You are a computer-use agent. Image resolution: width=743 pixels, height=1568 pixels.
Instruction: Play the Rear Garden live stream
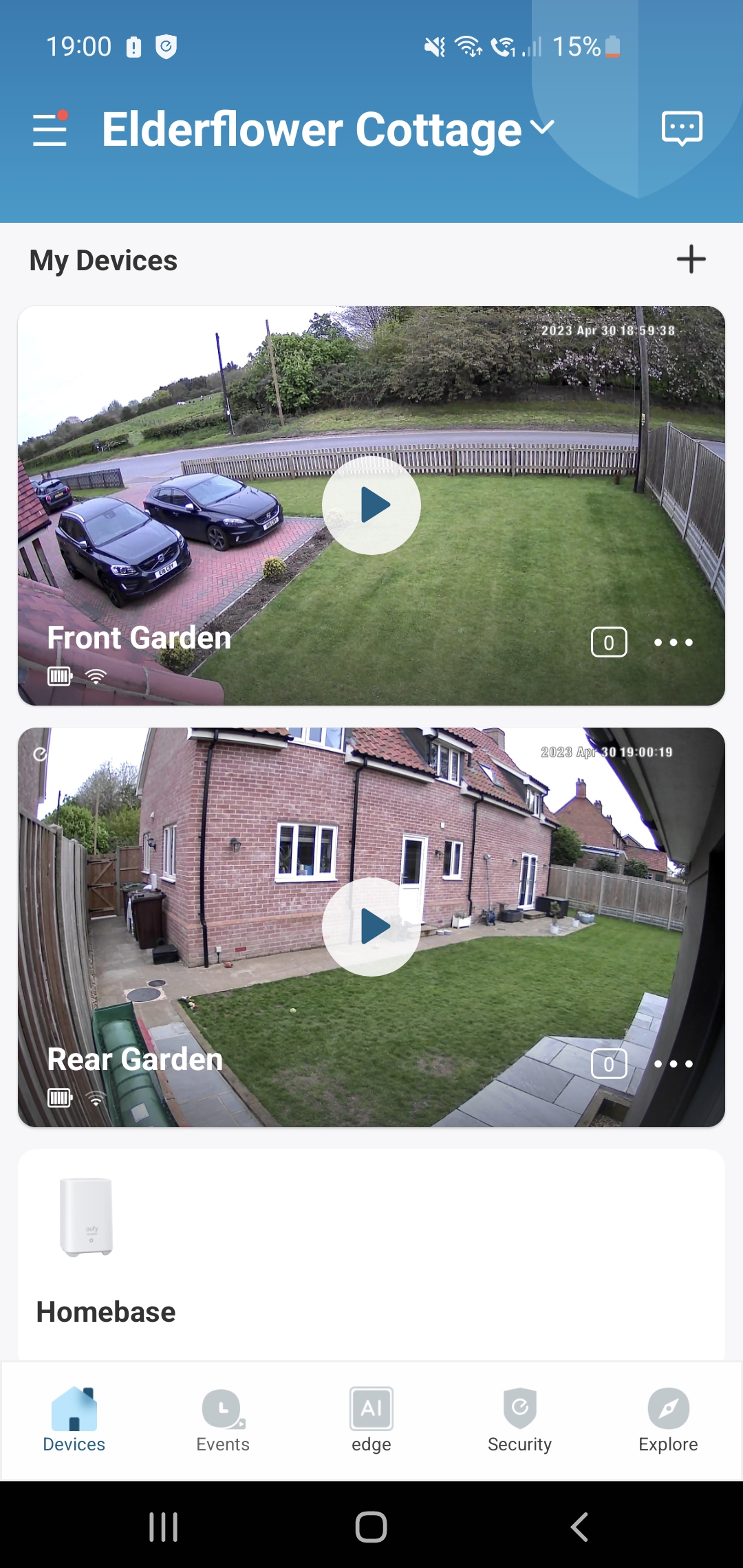(x=371, y=926)
